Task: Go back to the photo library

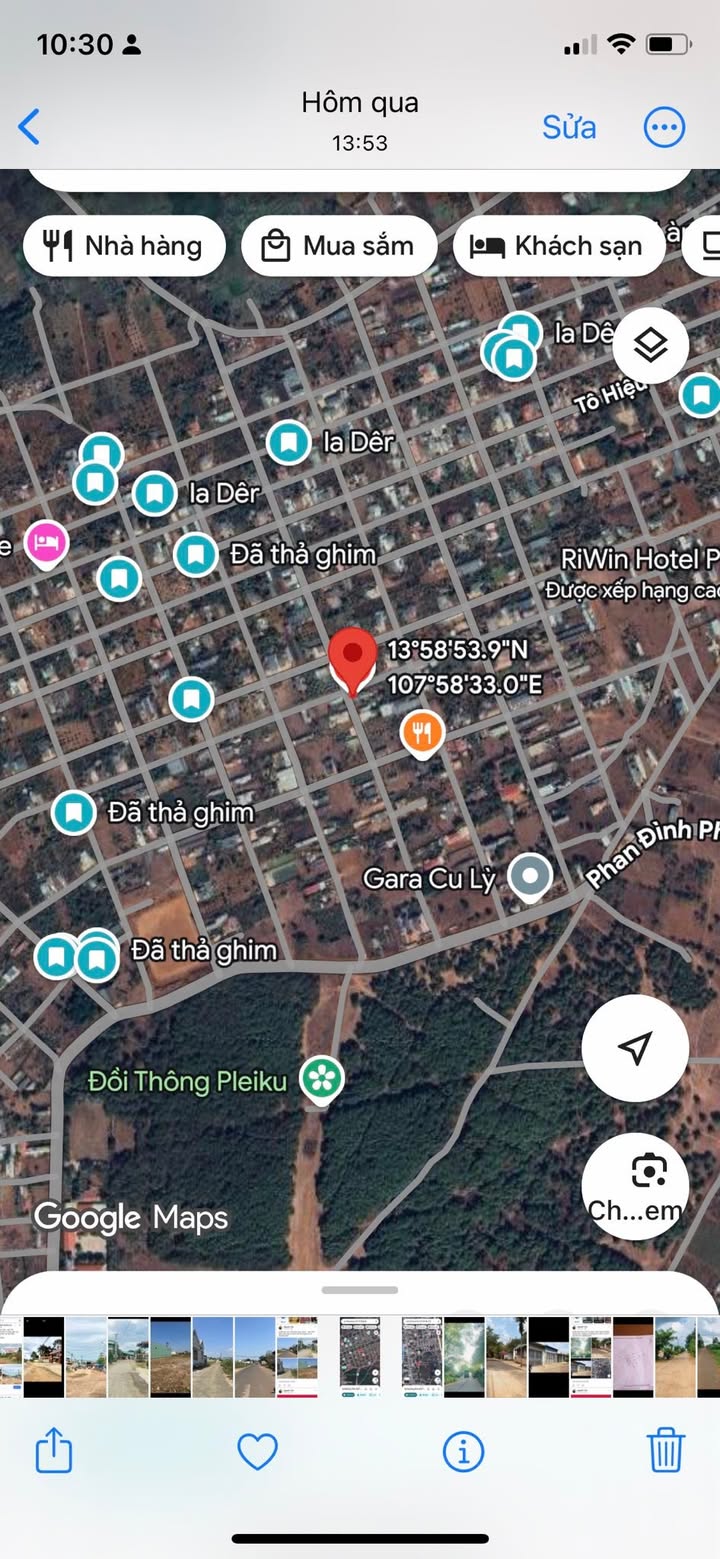Action: pos(30,127)
